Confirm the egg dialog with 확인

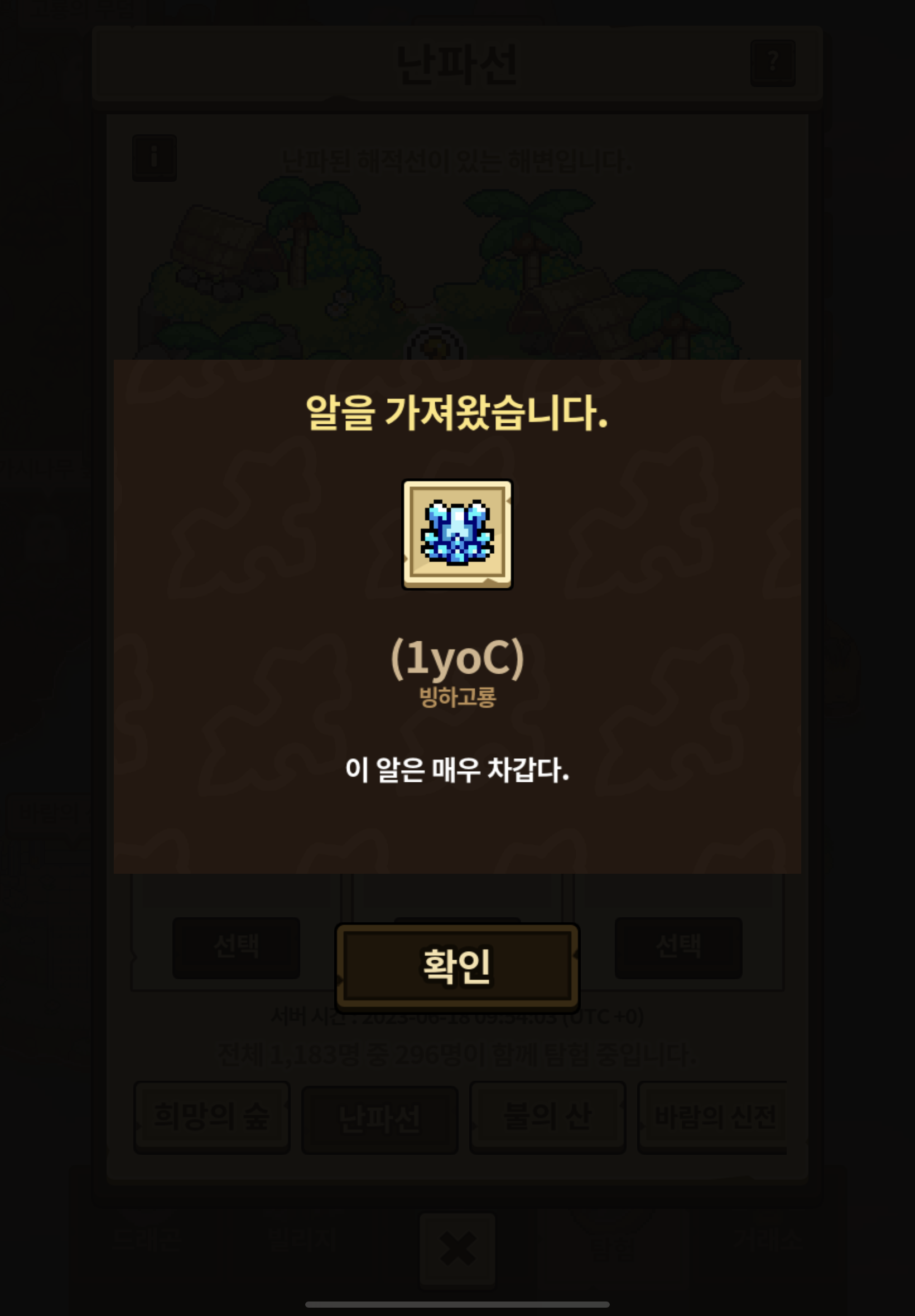click(x=457, y=966)
